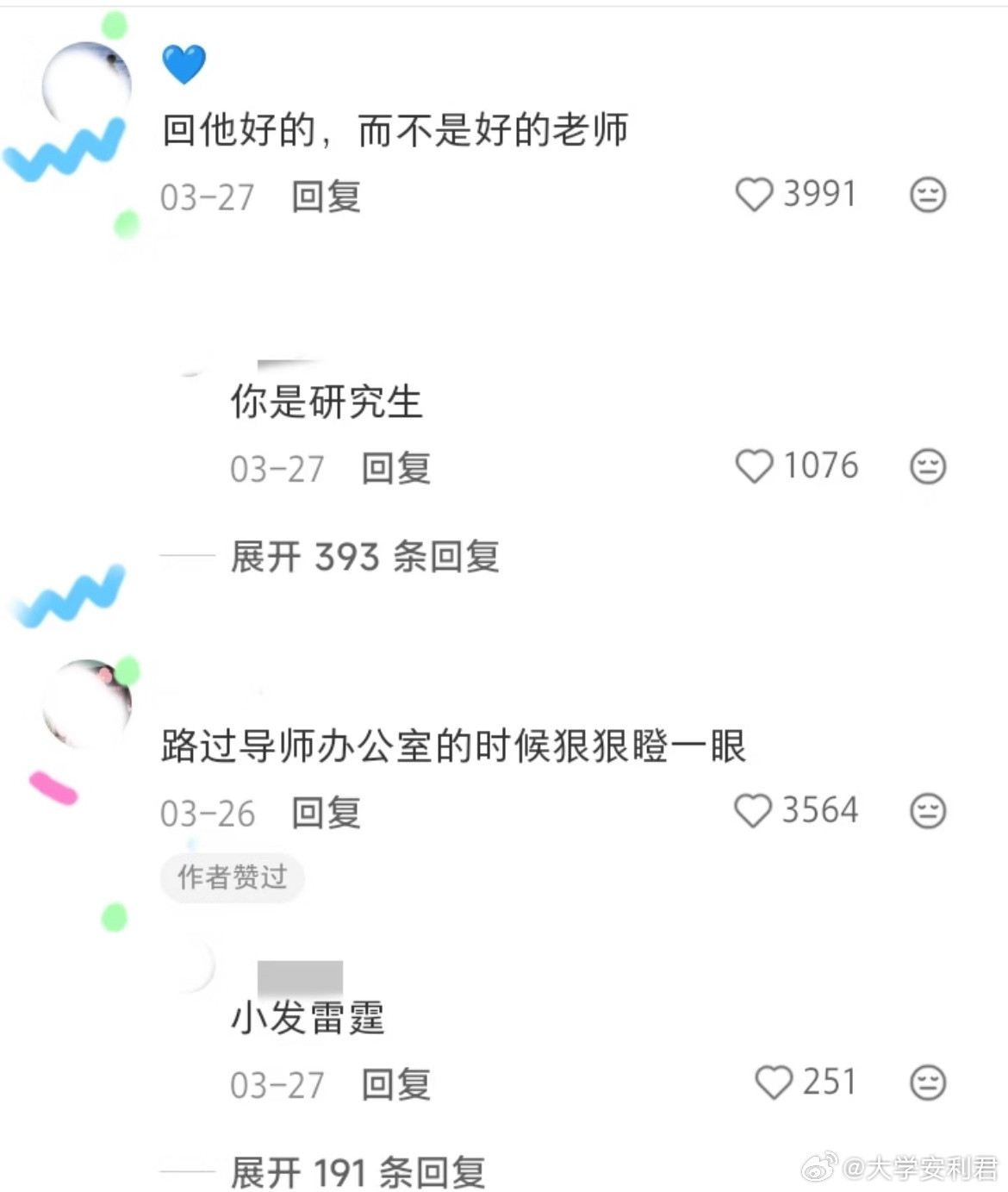Image resolution: width=1008 pixels, height=1192 pixels.
Task: Tap the heart icon showing 1076 likes
Action: point(756,467)
